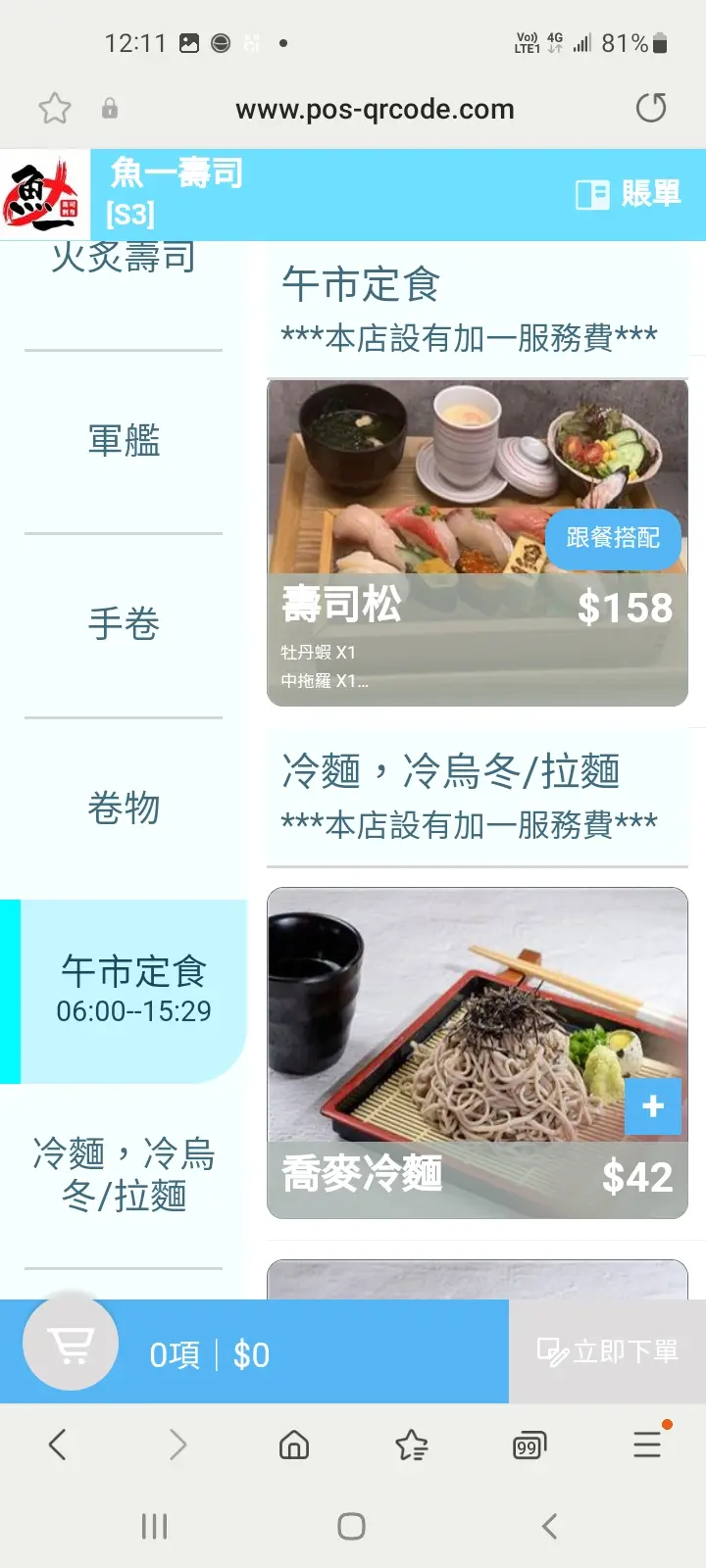Viewport: 706px width, 1568px height.
Task: Tap 立即下單 to place the order
Action: coord(607,1352)
